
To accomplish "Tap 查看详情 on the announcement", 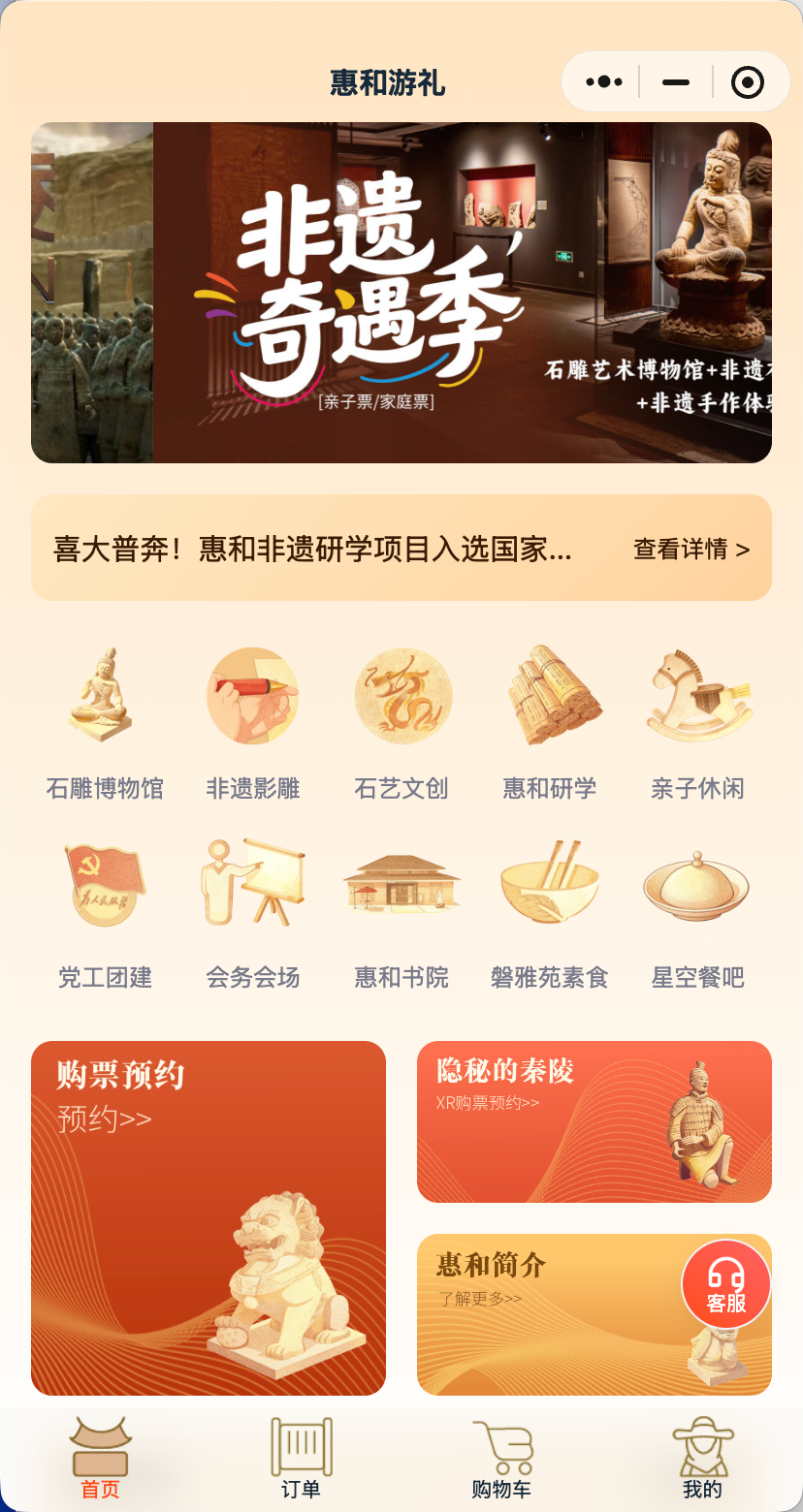I will (x=691, y=550).
